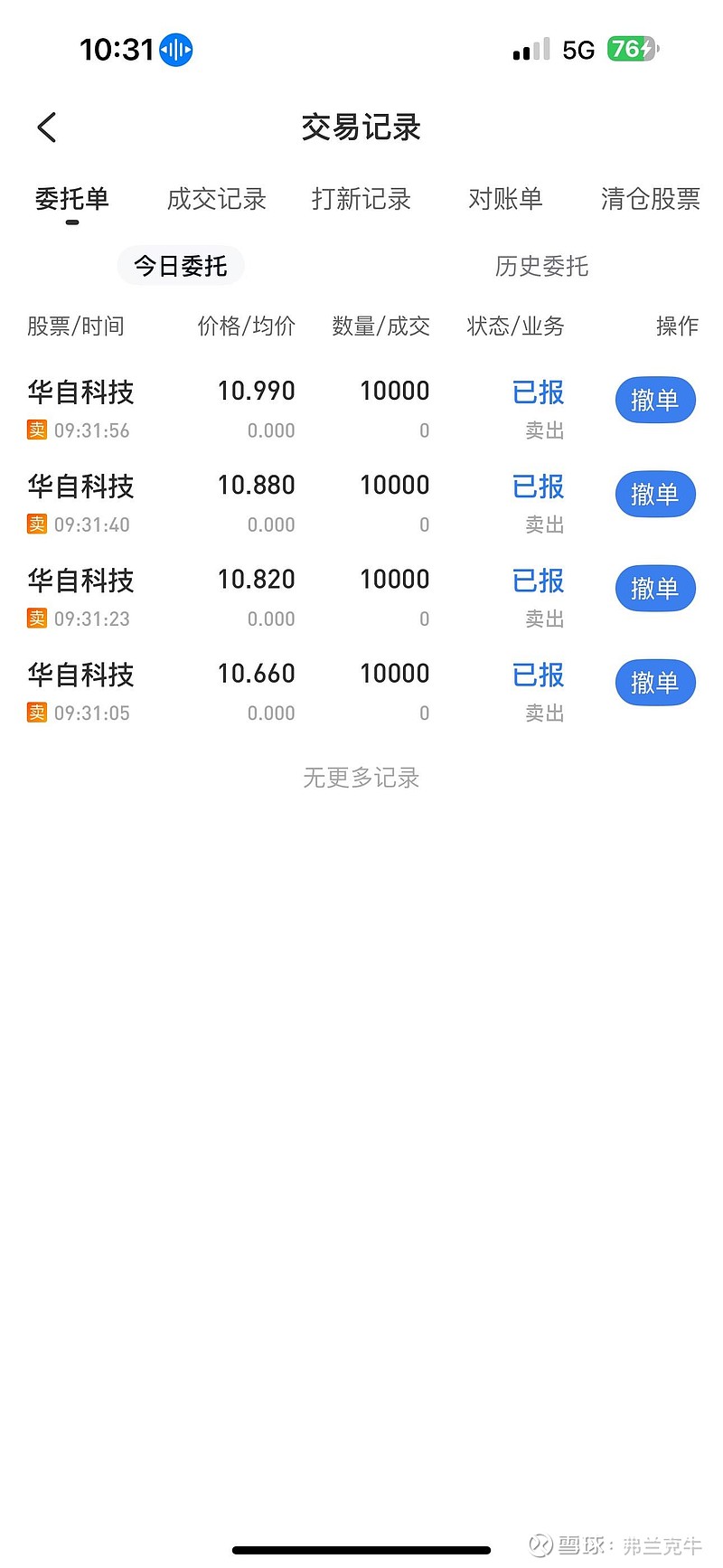Open the 华自科技 order placed at 09:31:05
The width and height of the screenshot is (723, 1568).
click(x=361, y=692)
